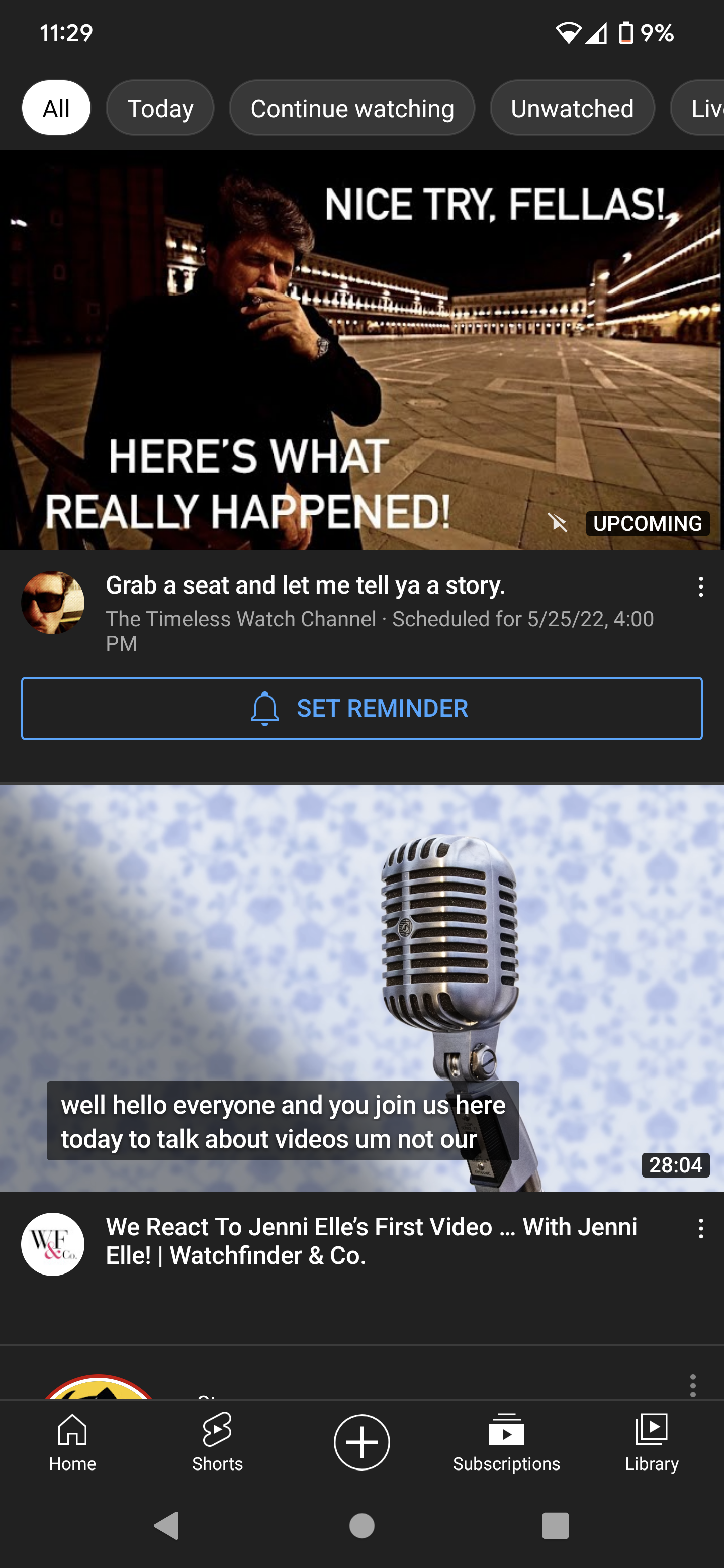Filter subscriptions by Today
724x1568 pixels.
pos(159,108)
